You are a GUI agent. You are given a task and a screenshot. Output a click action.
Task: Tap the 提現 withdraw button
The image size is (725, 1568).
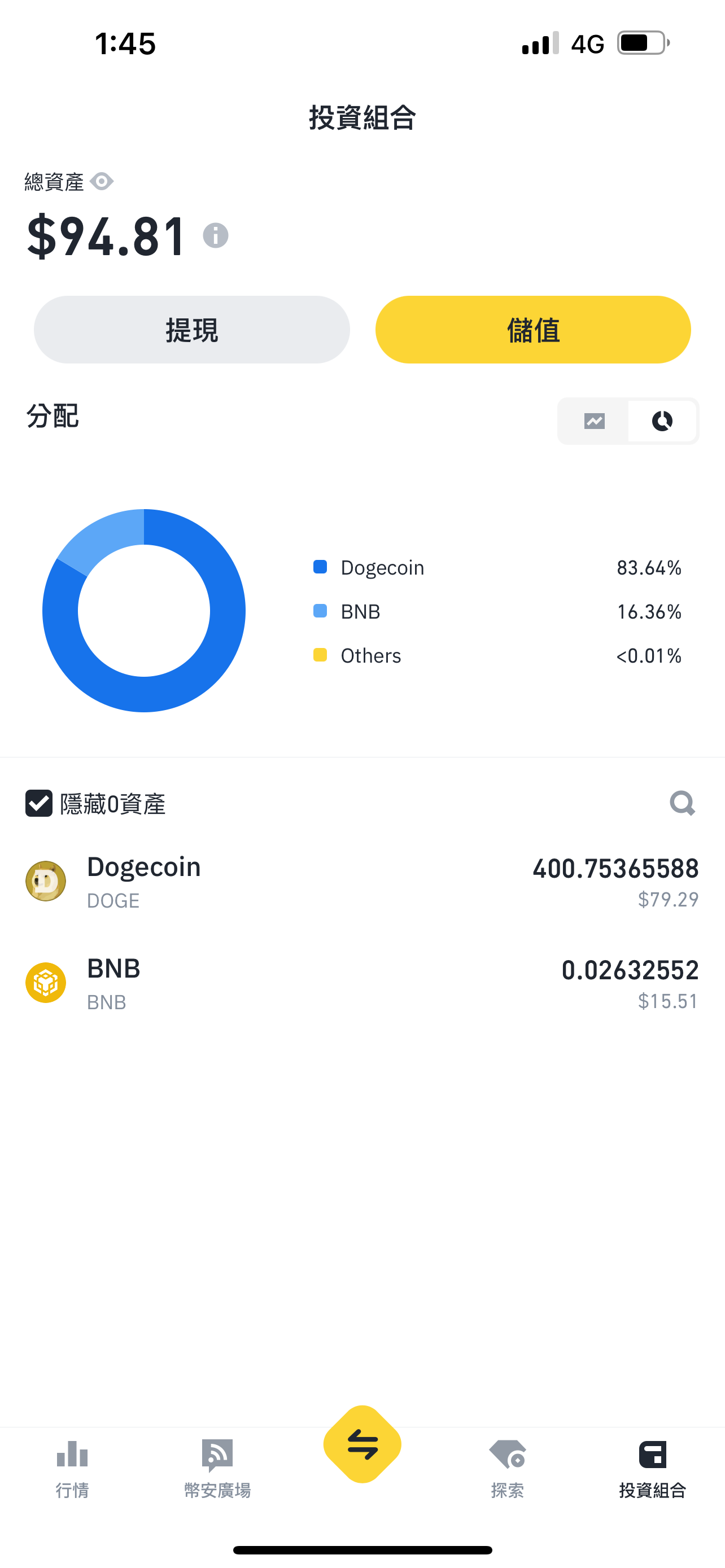point(192,330)
